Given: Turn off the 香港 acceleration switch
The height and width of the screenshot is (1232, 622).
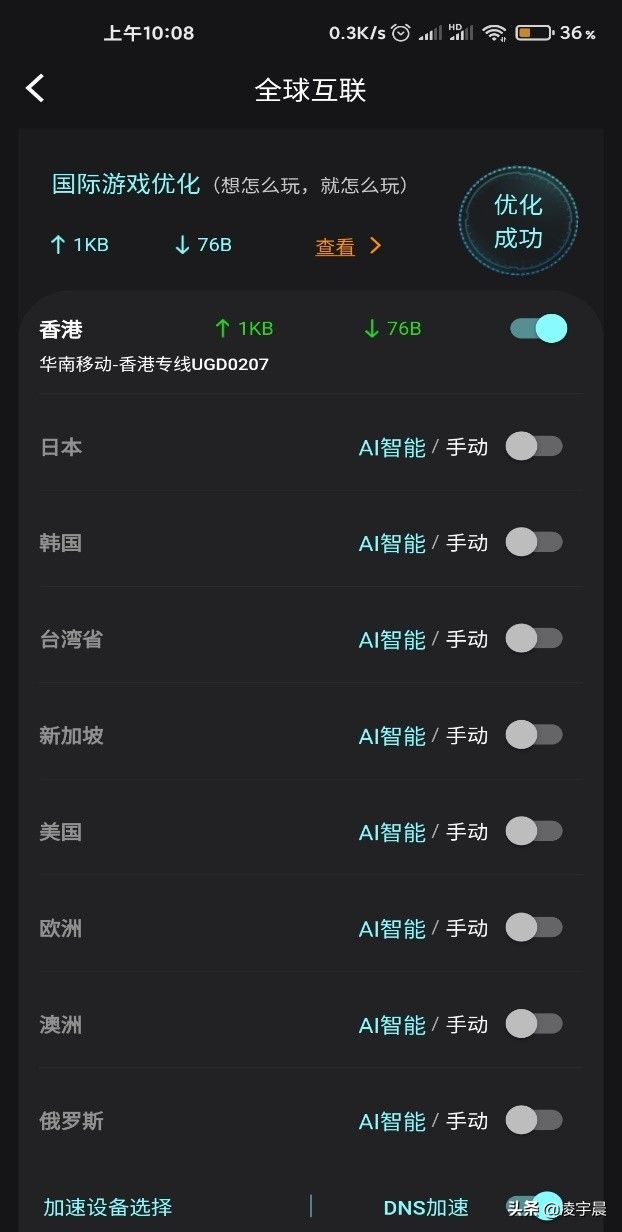Looking at the screenshot, I should click(x=538, y=328).
